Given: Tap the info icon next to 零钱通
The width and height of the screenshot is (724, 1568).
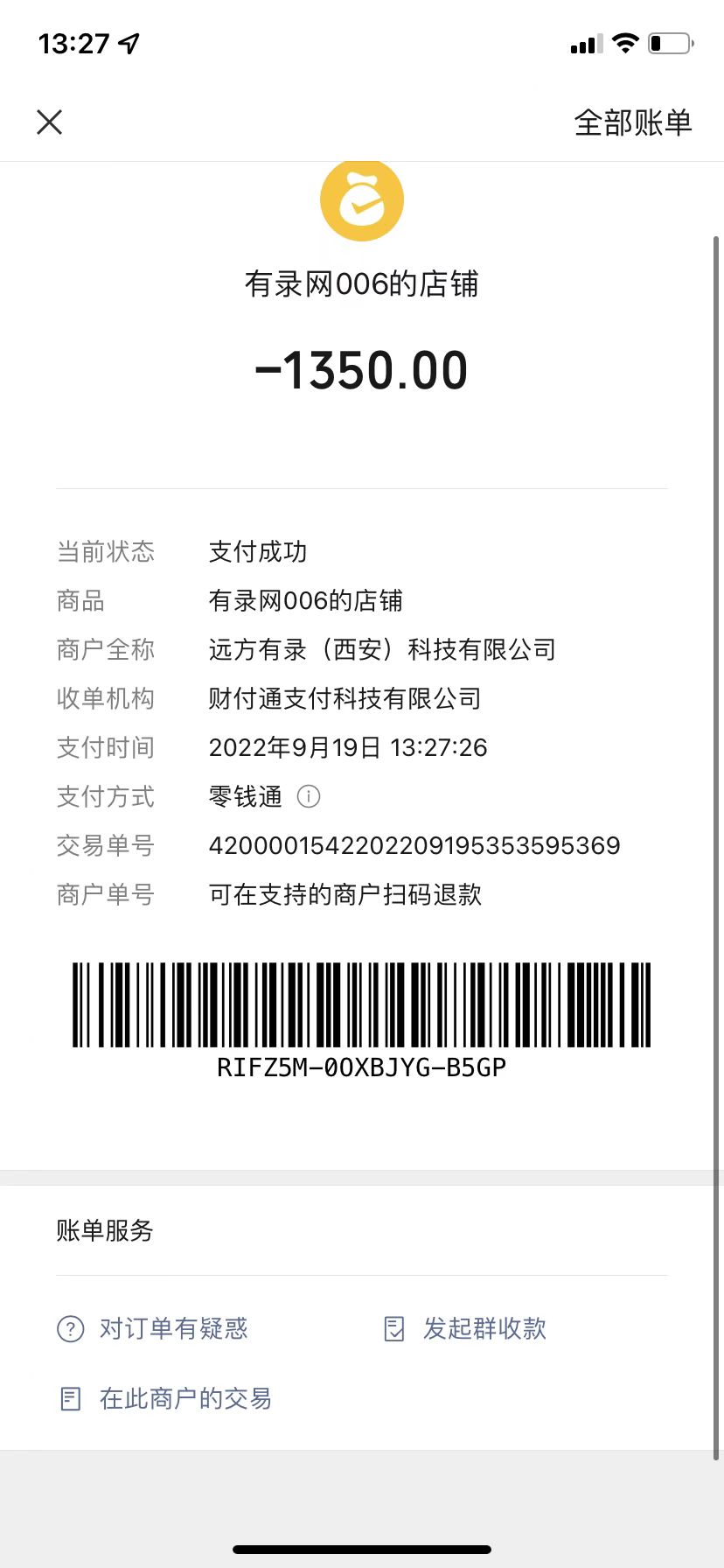Looking at the screenshot, I should coord(309,796).
